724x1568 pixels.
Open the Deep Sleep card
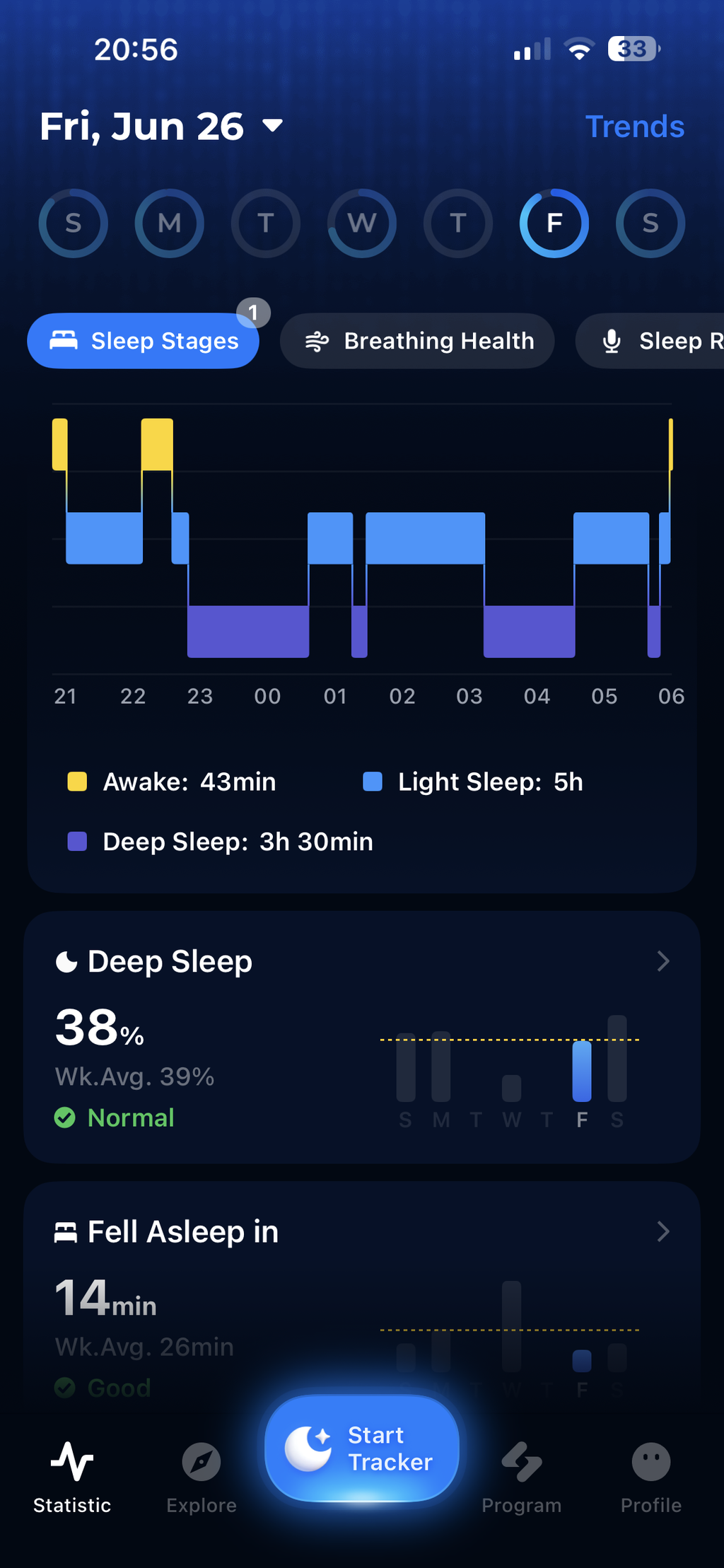click(362, 1037)
